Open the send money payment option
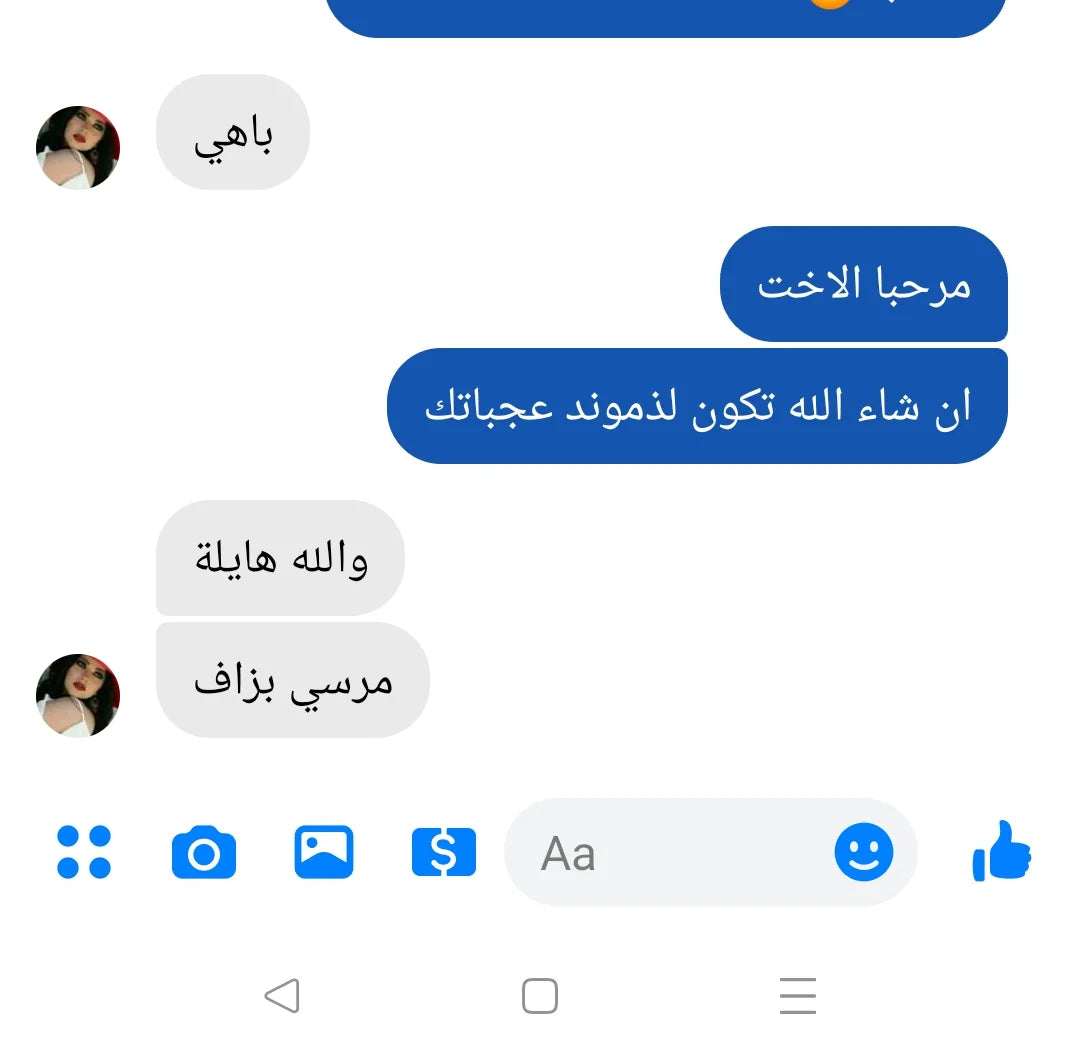Screen dimensions: 1080x1062 pyautogui.click(x=444, y=853)
